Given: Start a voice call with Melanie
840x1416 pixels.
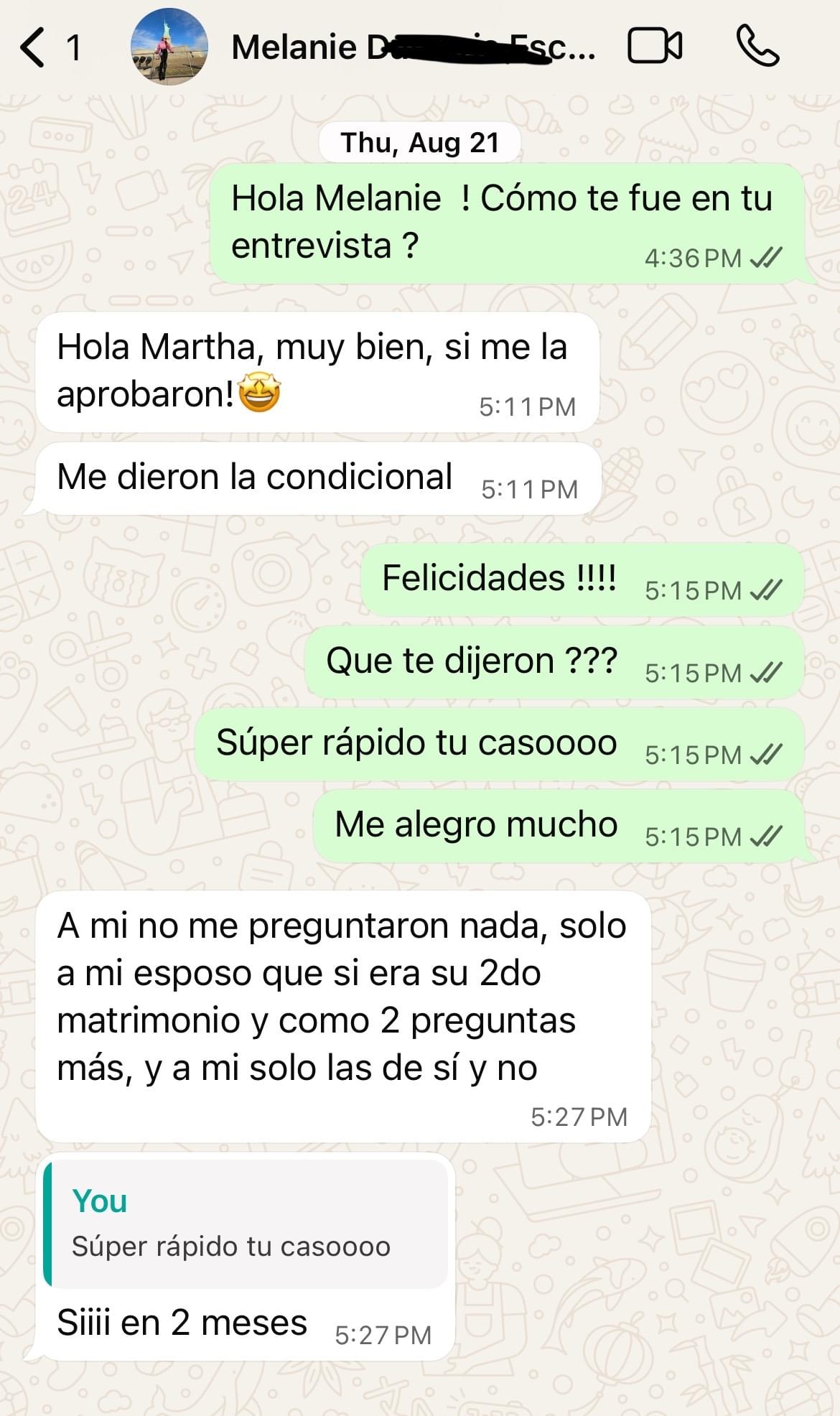Looking at the screenshot, I should click(x=757, y=47).
